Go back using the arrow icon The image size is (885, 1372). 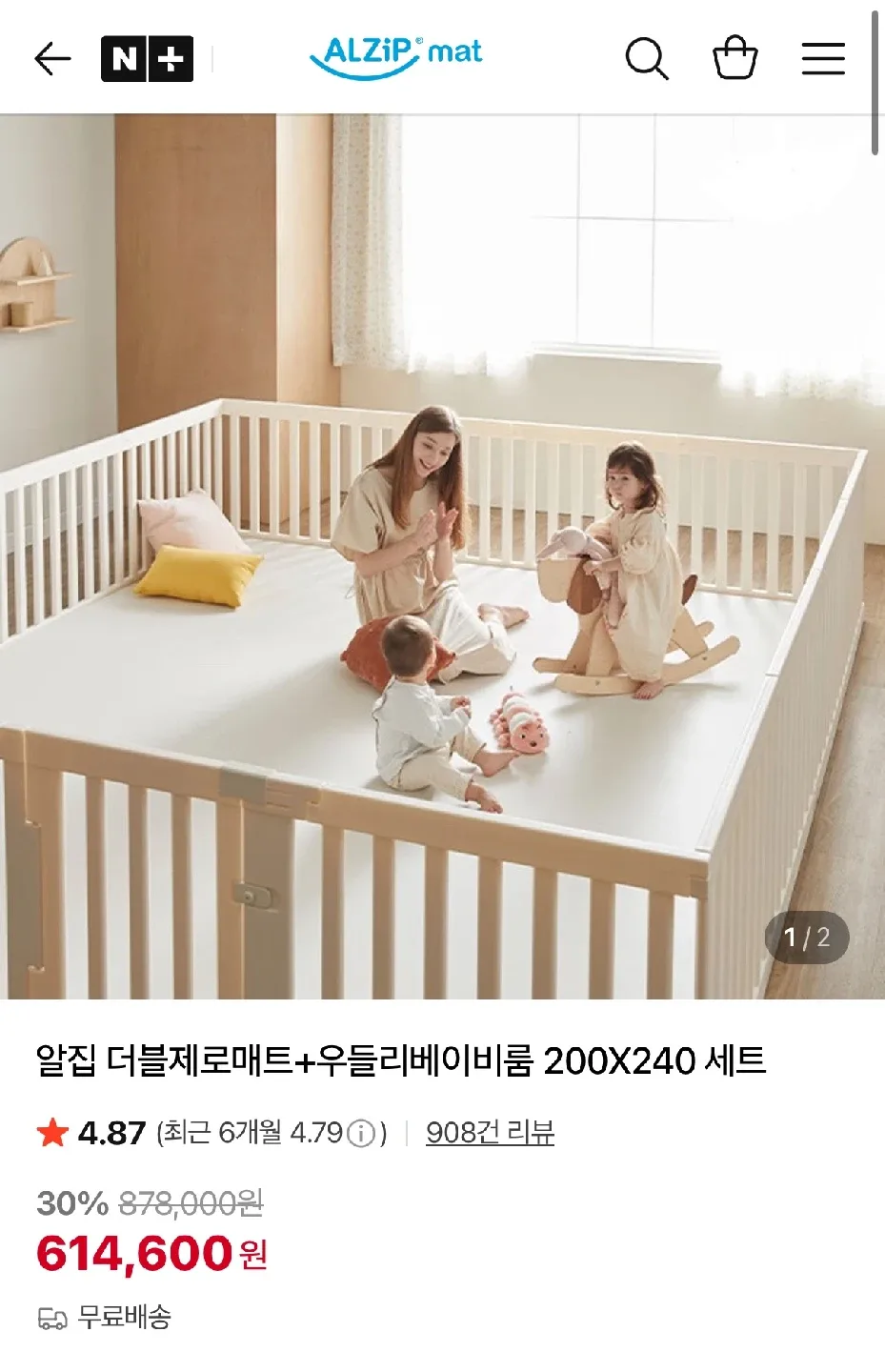52,59
